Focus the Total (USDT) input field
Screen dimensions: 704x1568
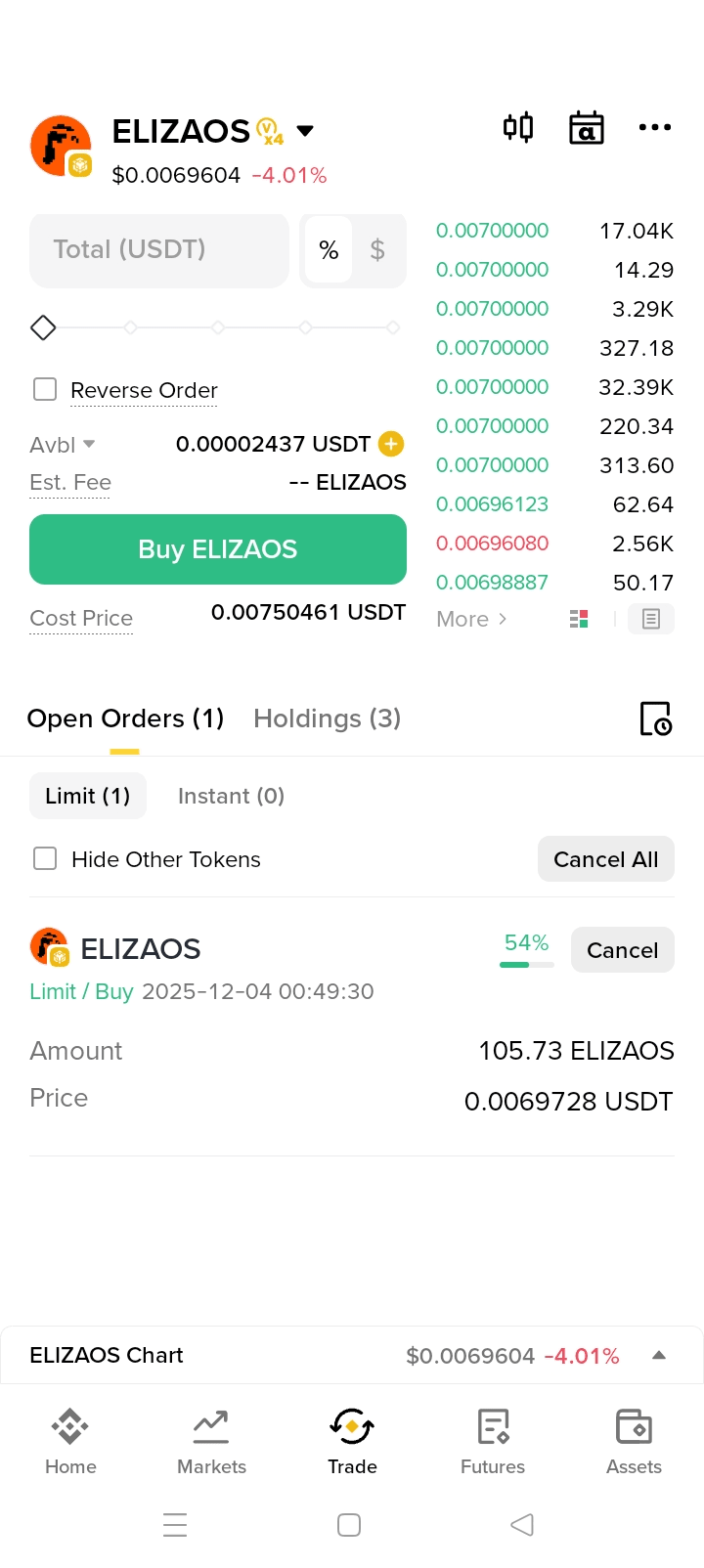pos(159,250)
